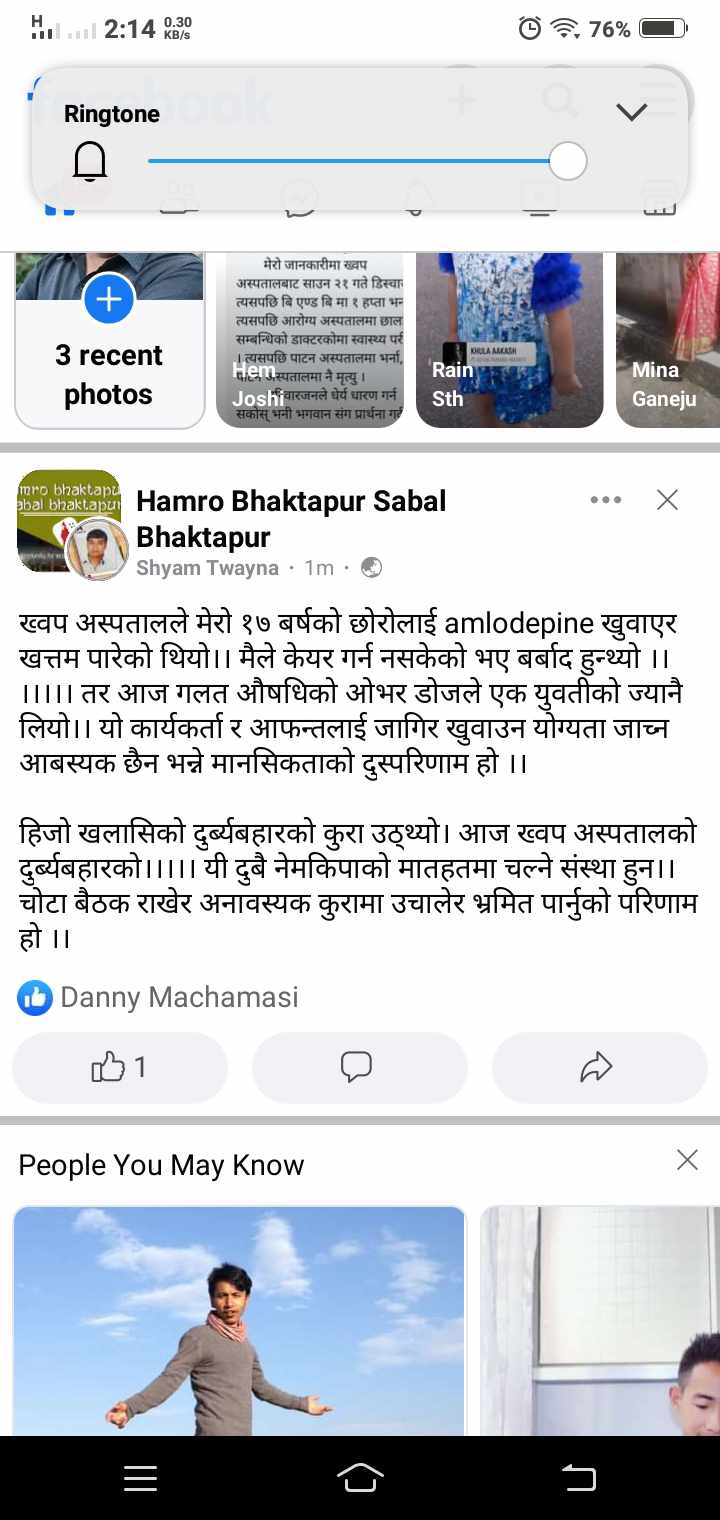Tap the ringtone bell icon
Image resolution: width=720 pixels, height=1520 pixels.
(x=90, y=160)
